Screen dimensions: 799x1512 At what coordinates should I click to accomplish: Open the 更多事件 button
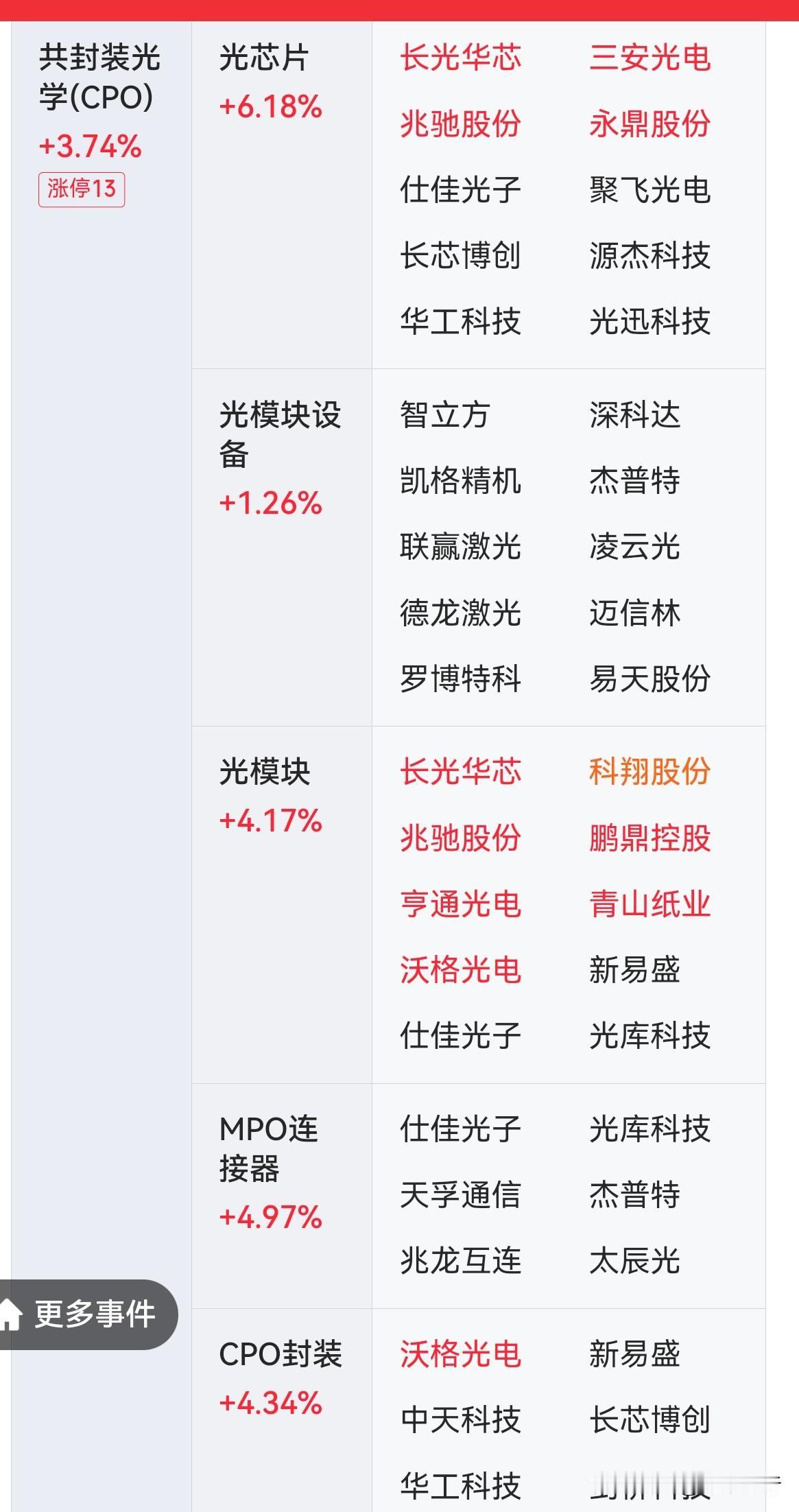(100, 1313)
